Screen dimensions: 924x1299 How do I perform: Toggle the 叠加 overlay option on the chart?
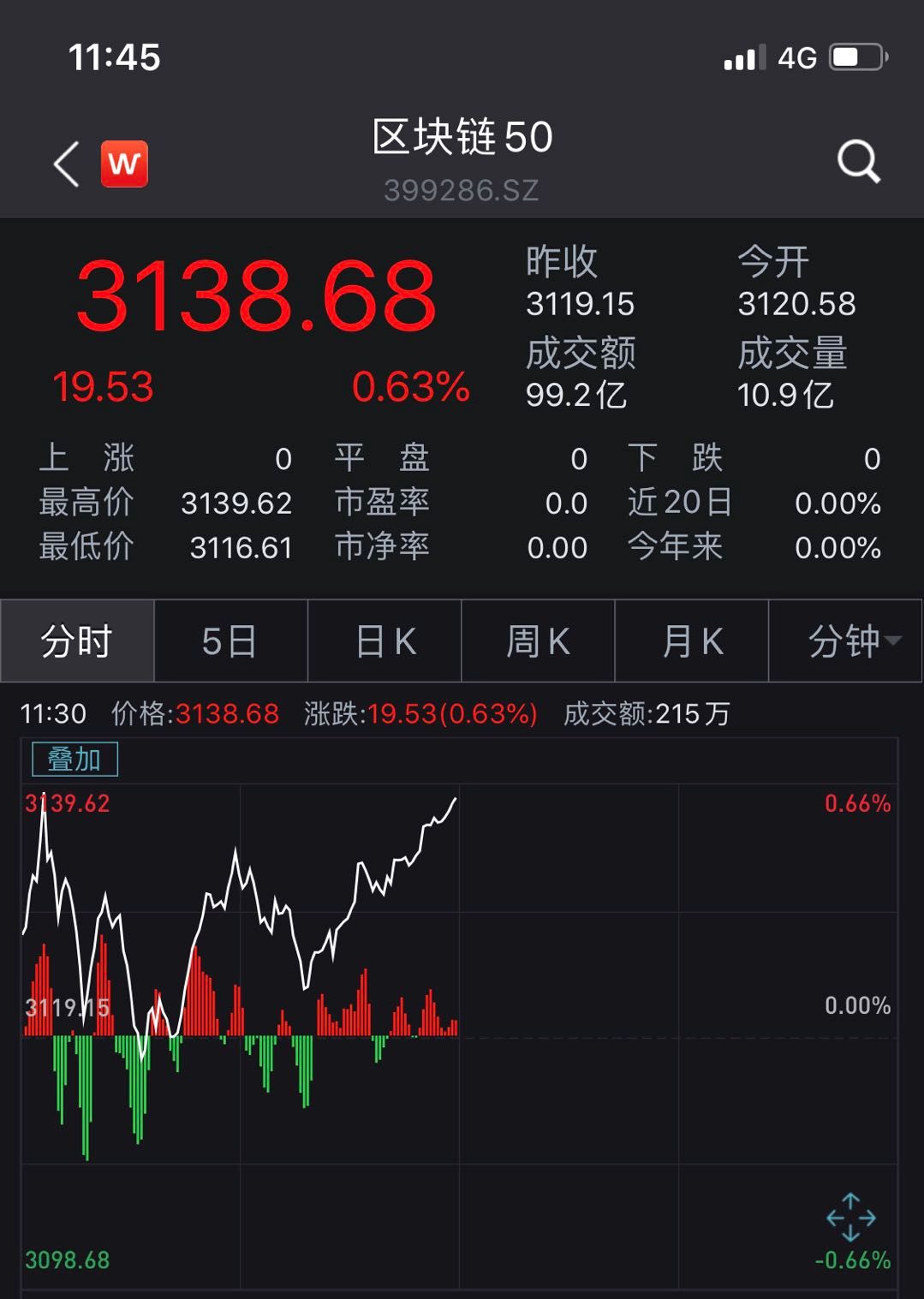pyautogui.click(x=75, y=757)
